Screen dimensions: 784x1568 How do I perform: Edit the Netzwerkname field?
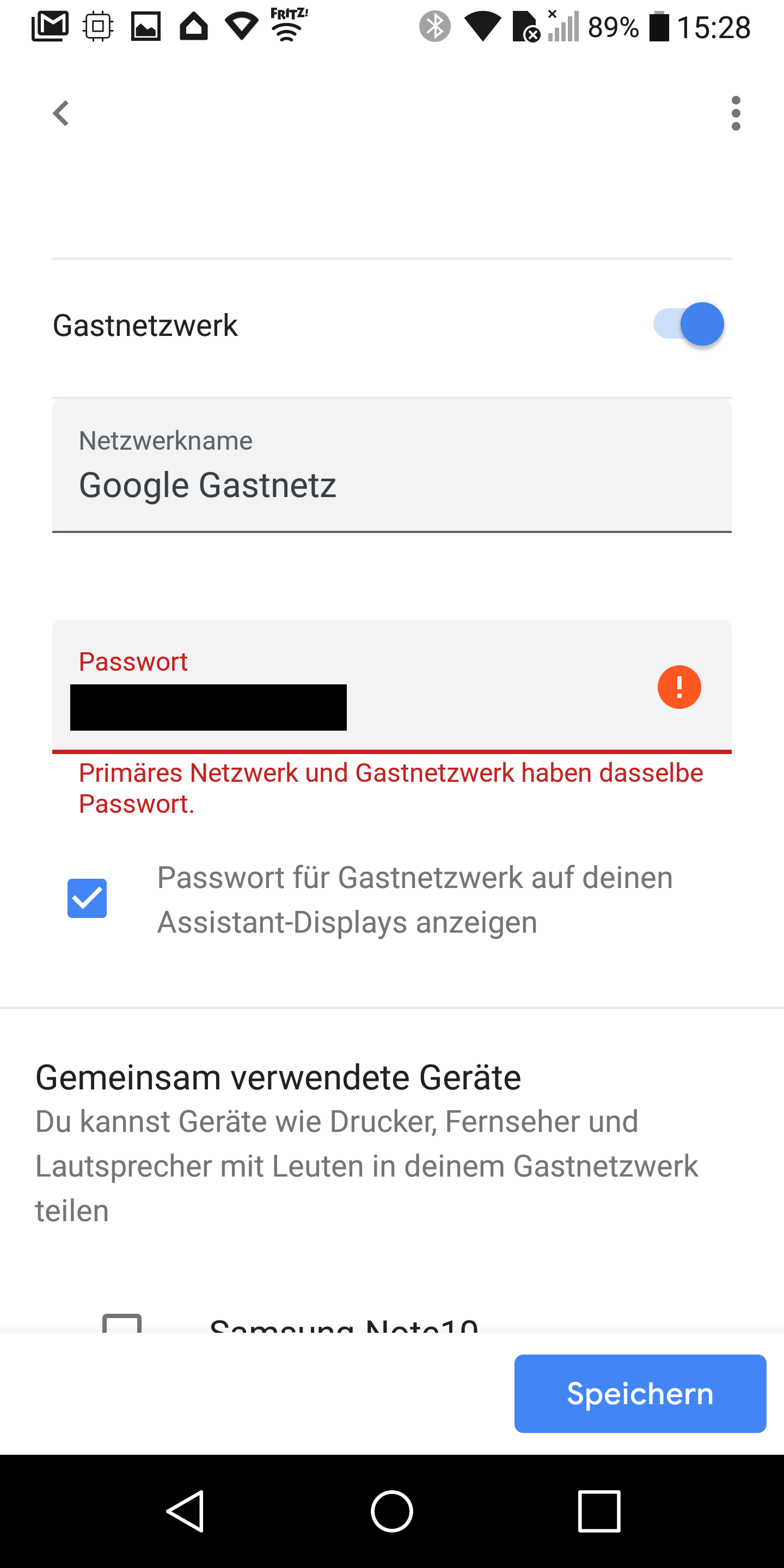pos(392,466)
